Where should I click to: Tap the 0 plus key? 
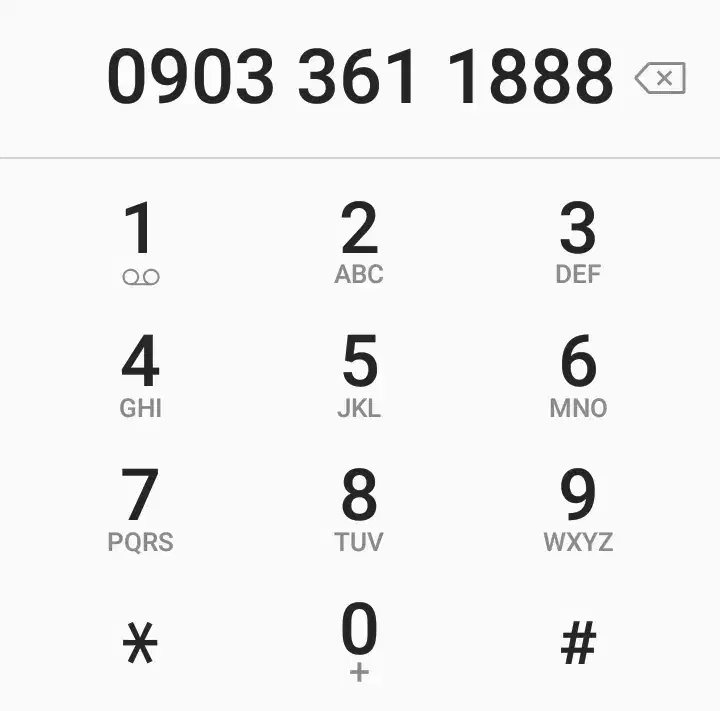click(359, 640)
